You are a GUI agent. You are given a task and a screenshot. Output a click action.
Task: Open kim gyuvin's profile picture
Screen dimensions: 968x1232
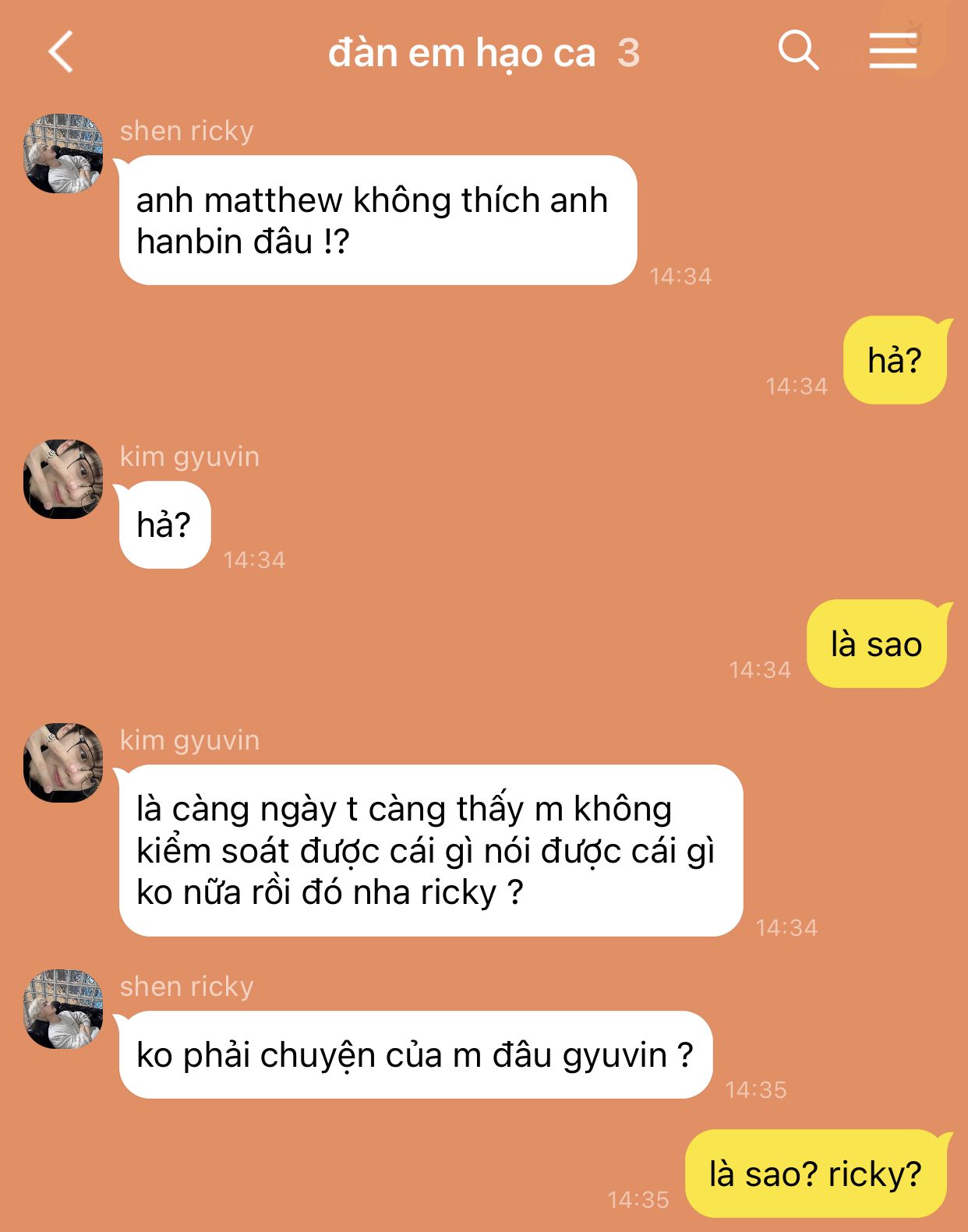[63, 478]
